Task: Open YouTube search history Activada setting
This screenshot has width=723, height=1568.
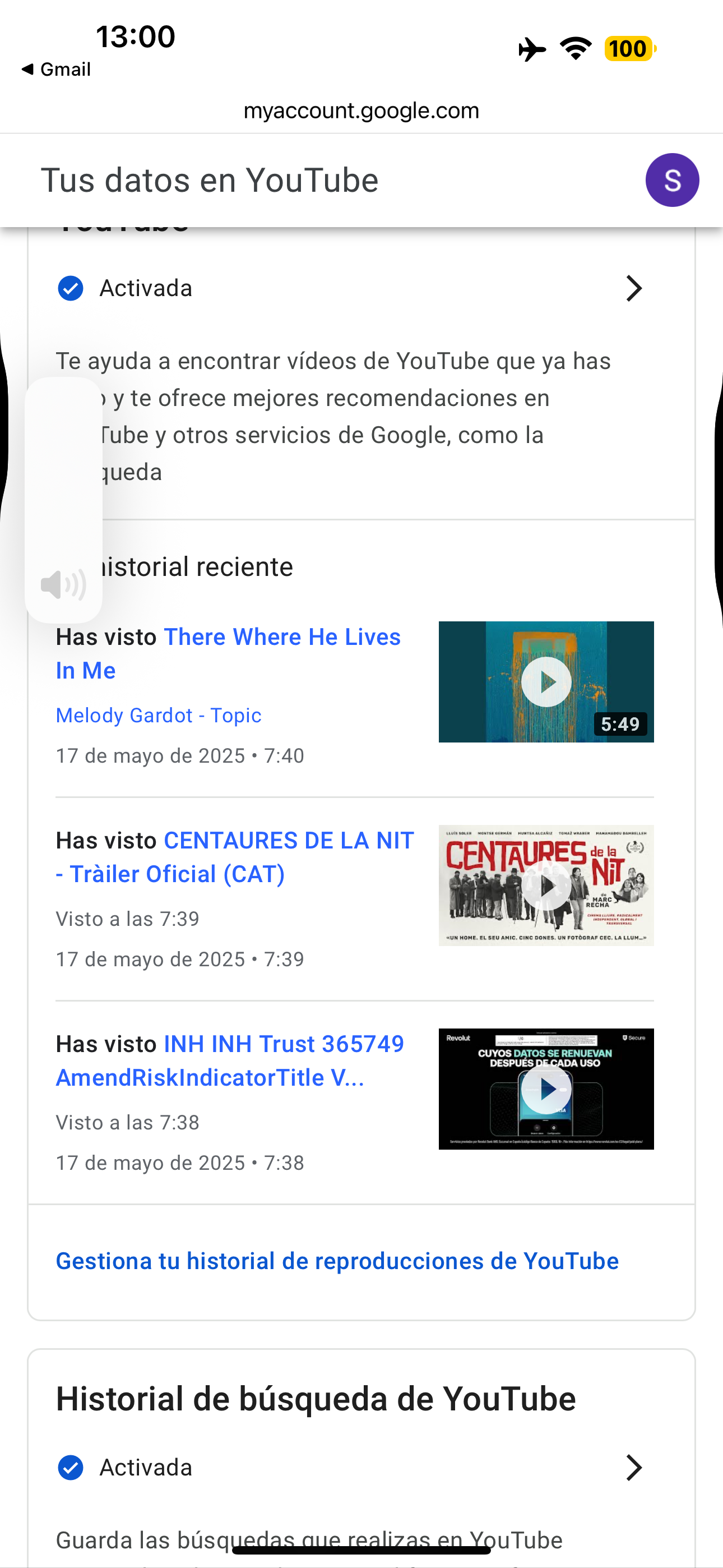Action: [350, 1468]
